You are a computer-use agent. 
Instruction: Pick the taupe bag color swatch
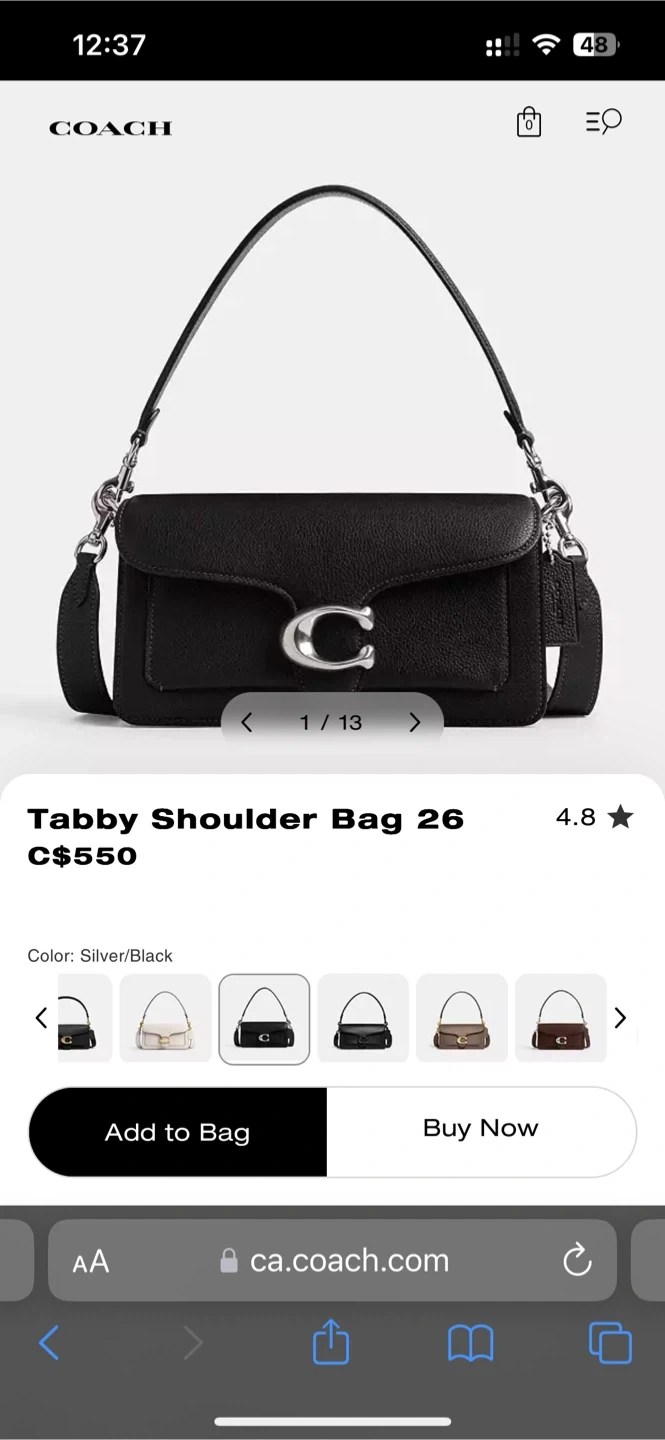pyautogui.click(x=461, y=1018)
